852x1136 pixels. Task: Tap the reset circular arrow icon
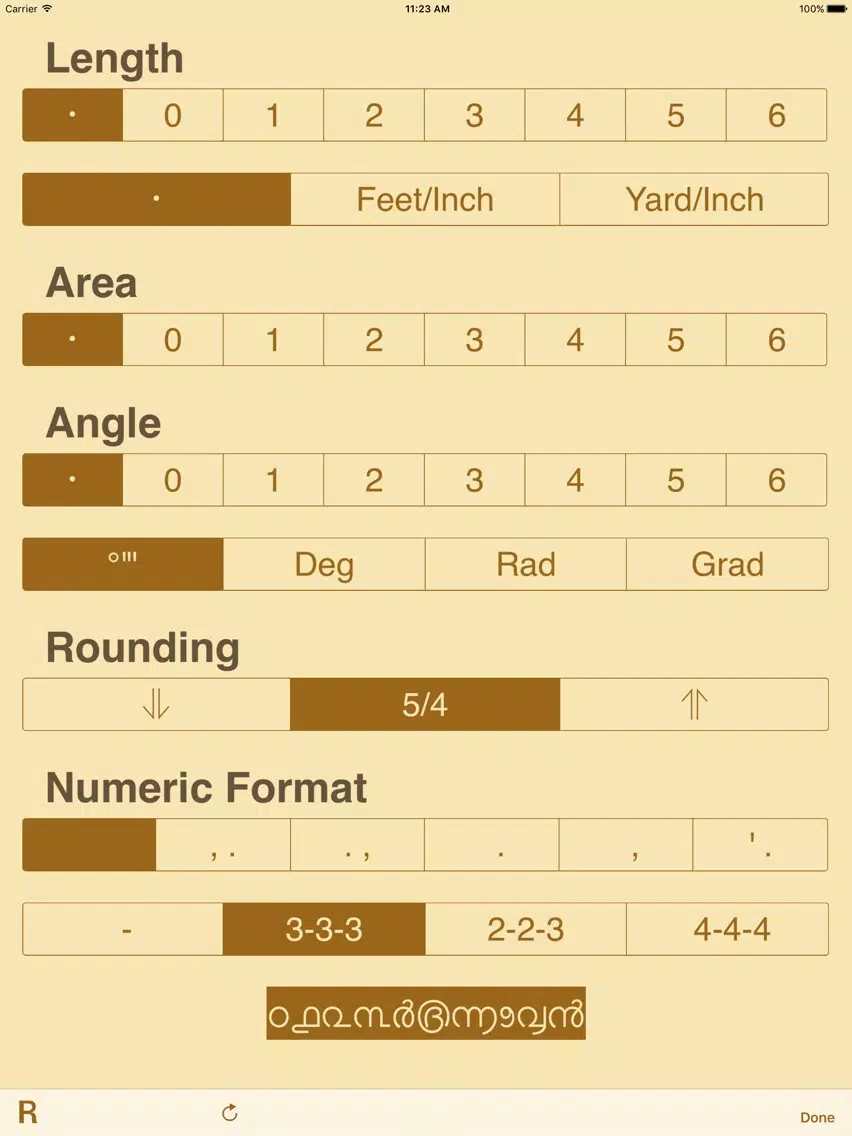(230, 1113)
